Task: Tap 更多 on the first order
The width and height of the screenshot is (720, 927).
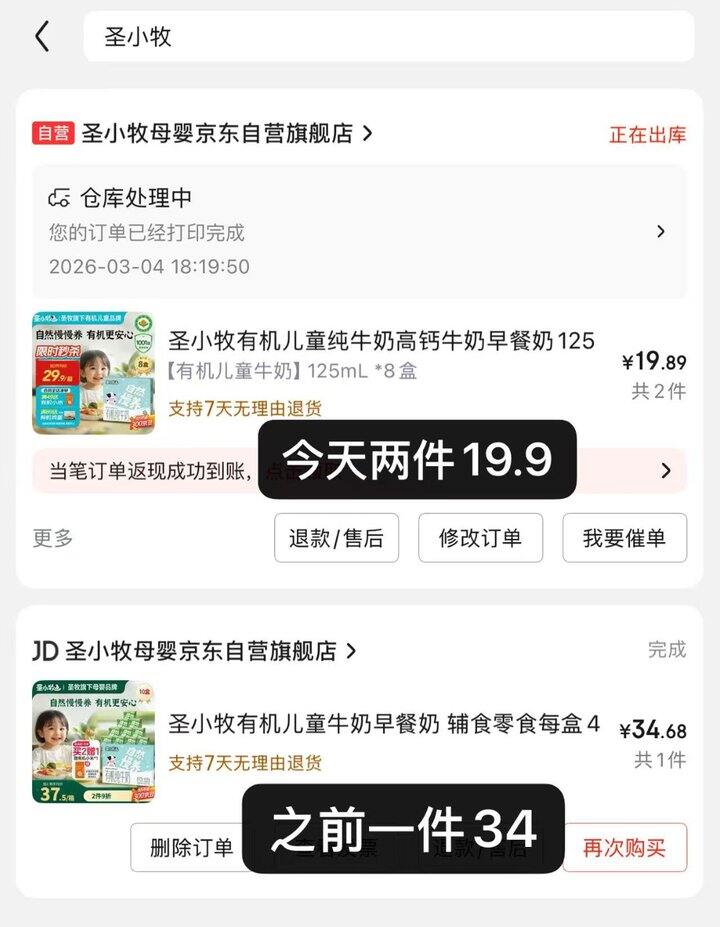Action: click(53, 538)
